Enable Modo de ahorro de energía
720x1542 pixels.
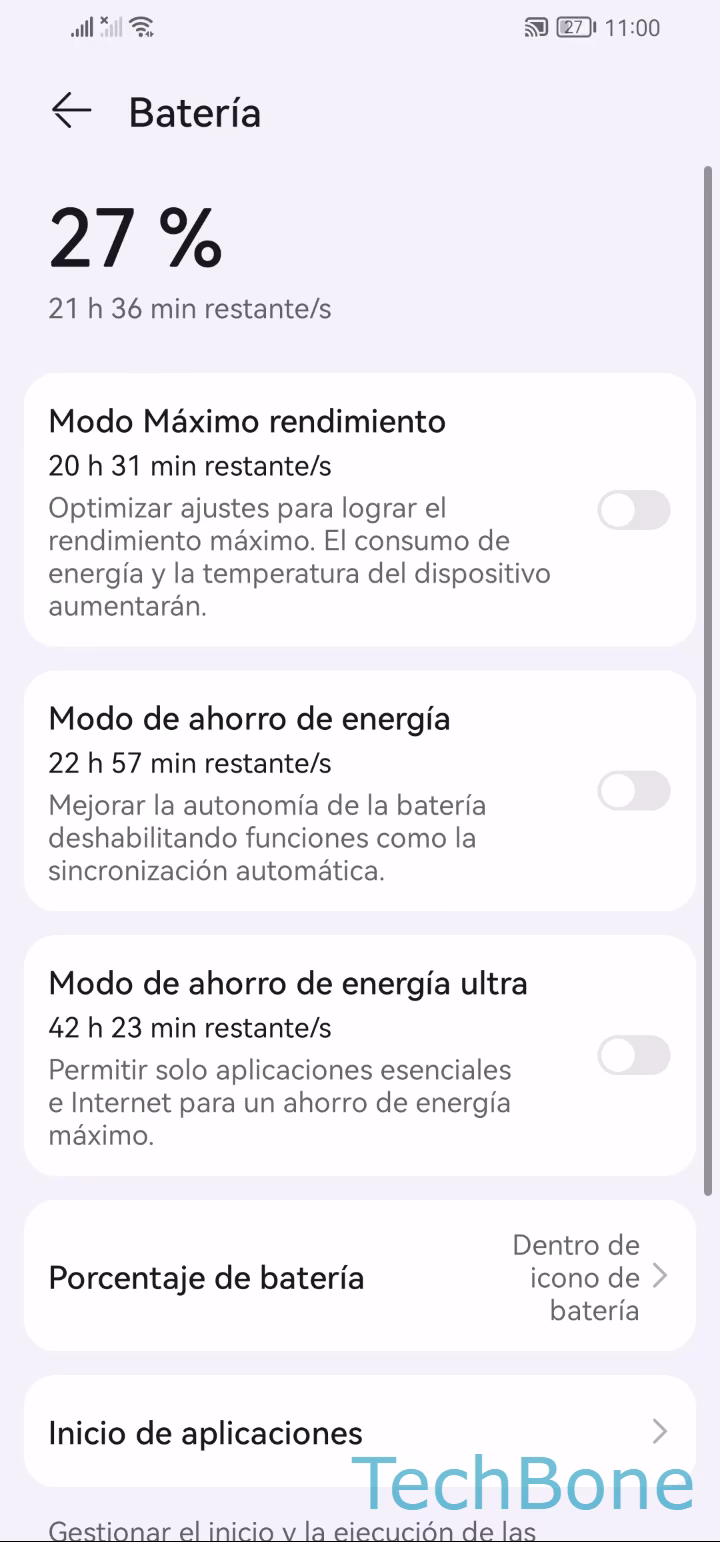(x=634, y=791)
